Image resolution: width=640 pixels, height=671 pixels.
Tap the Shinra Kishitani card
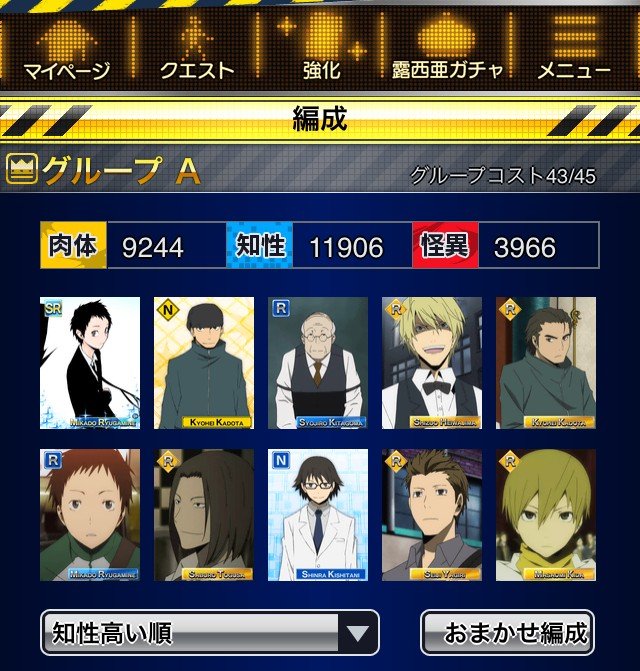[x=318, y=515]
